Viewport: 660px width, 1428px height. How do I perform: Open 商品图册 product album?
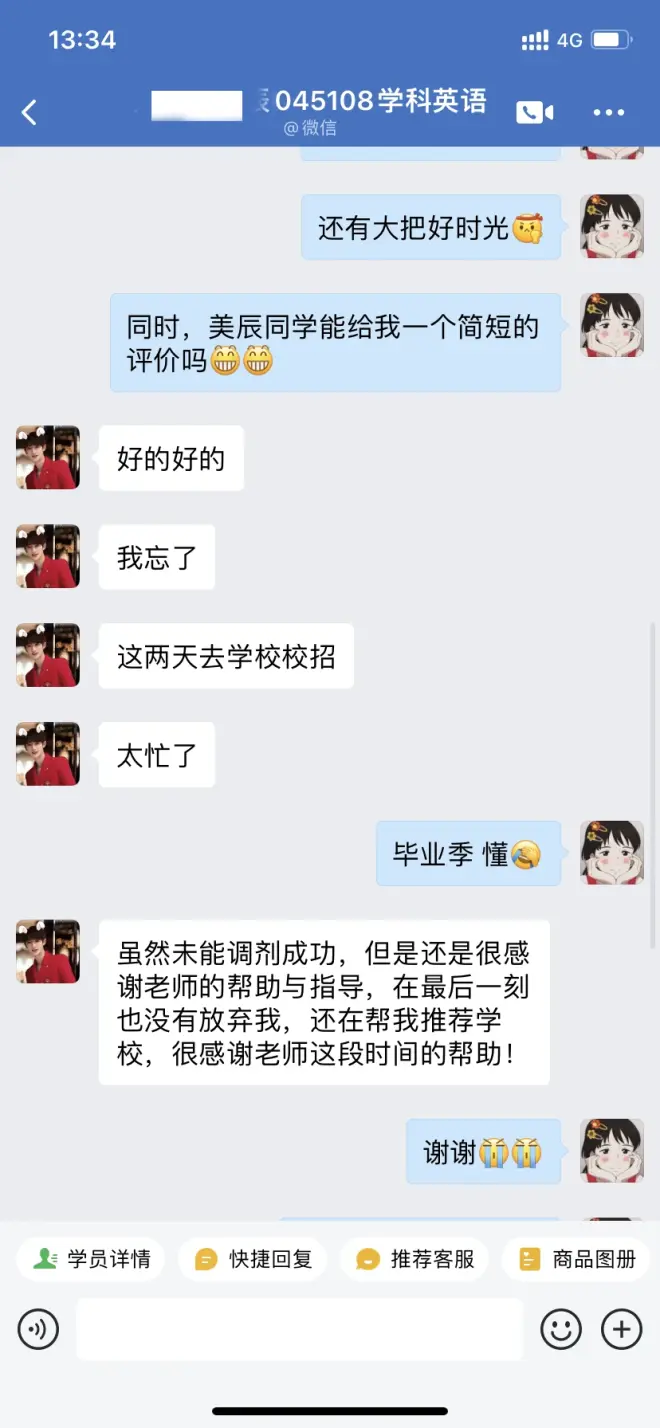pyautogui.click(x=577, y=1259)
